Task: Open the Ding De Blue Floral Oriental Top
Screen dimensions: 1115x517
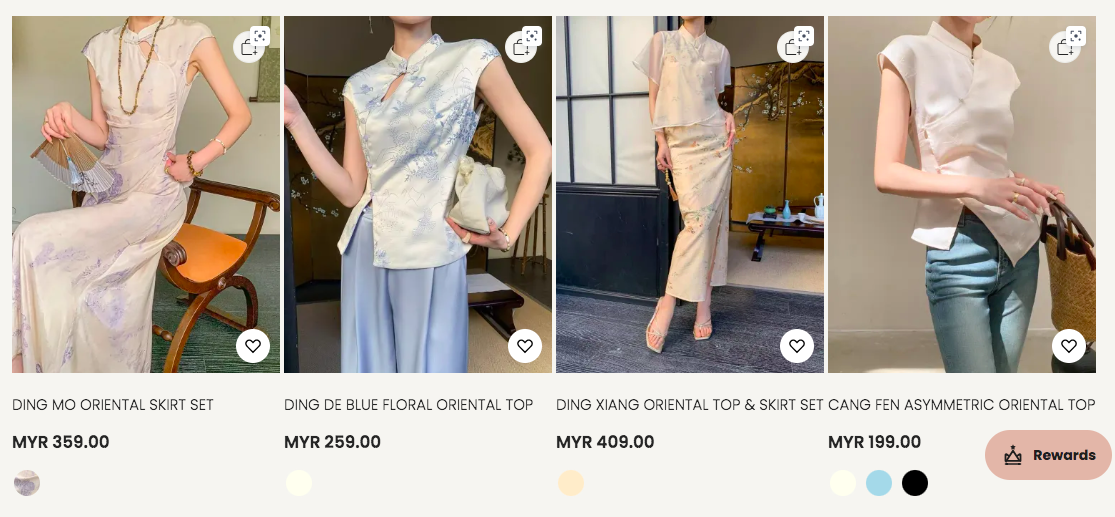Action: pos(408,405)
